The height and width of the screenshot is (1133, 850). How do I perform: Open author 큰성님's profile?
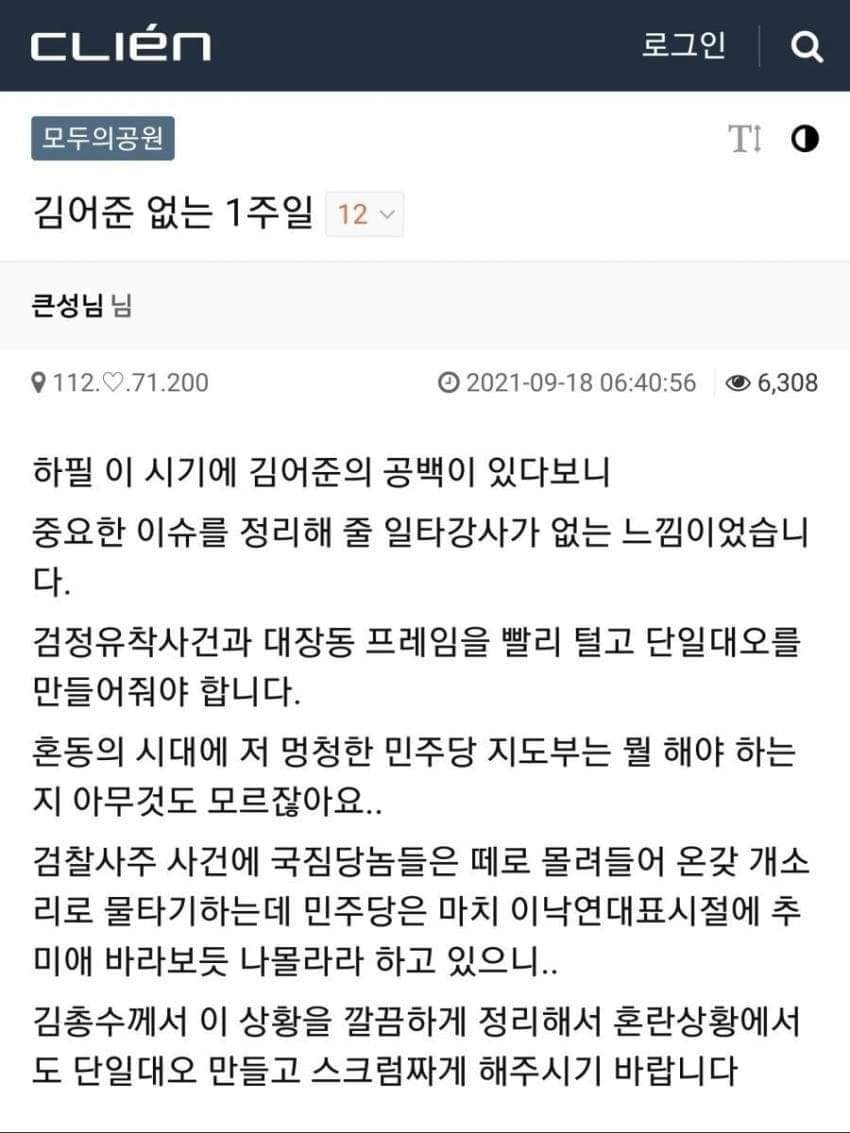point(68,306)
